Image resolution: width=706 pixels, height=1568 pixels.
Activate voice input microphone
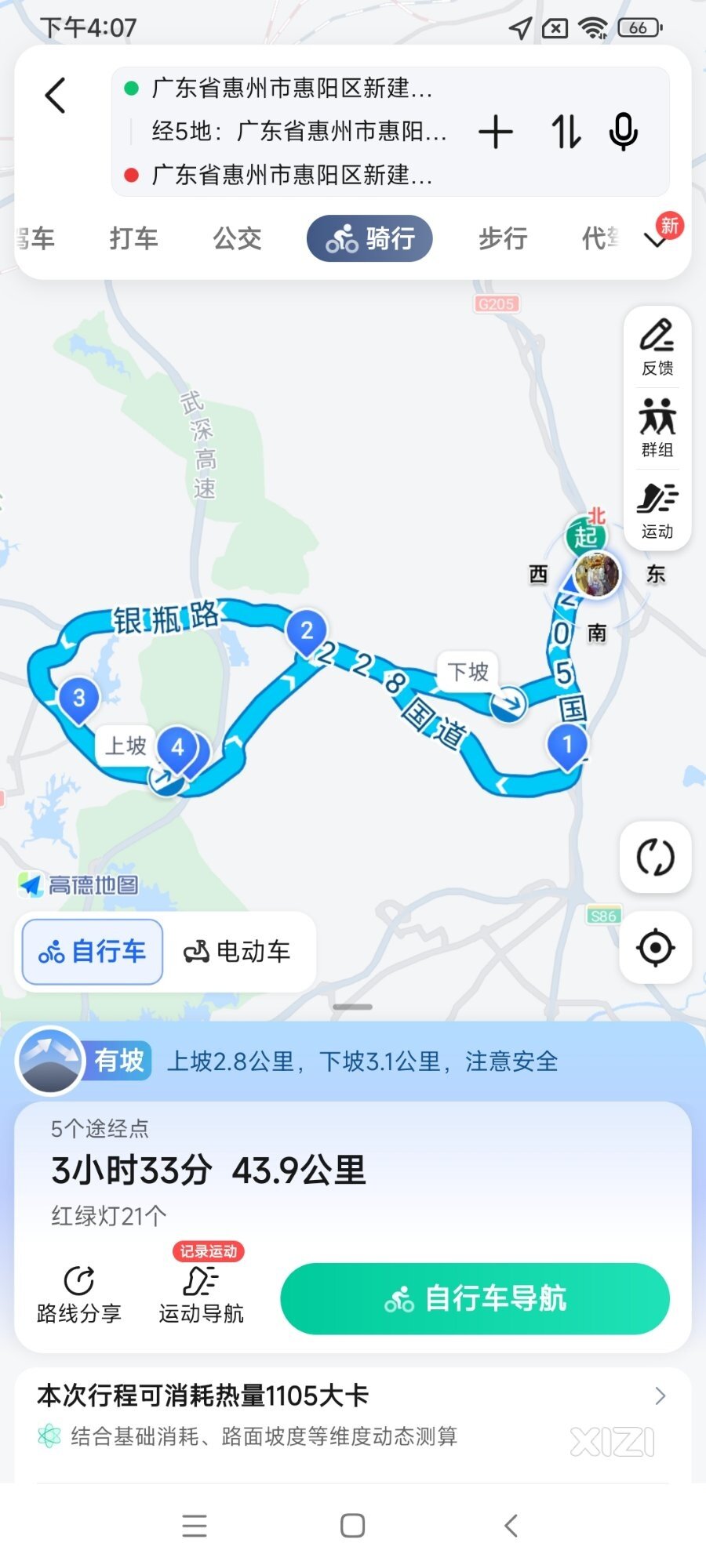point(623,132)
